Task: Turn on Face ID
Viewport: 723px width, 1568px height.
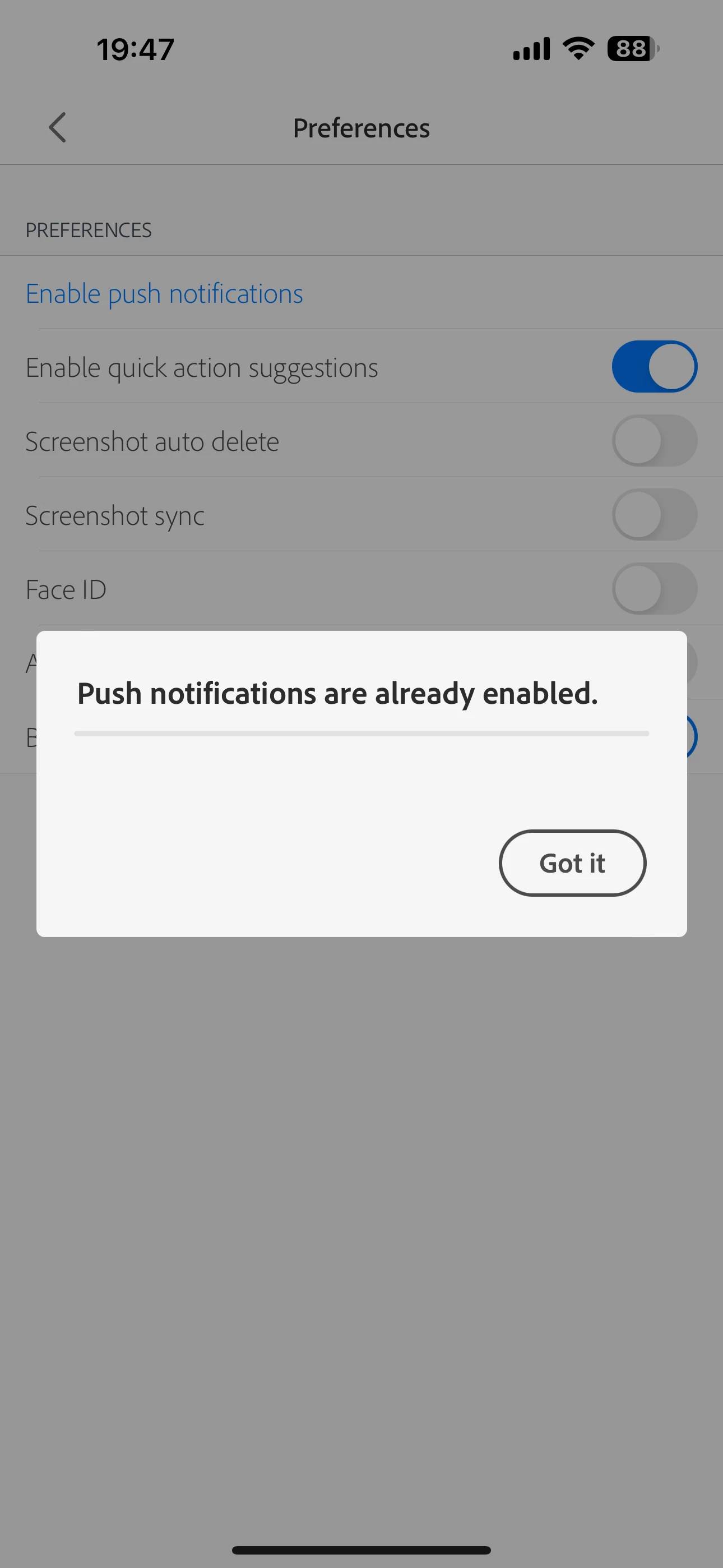Action: (x=654, y=589)
